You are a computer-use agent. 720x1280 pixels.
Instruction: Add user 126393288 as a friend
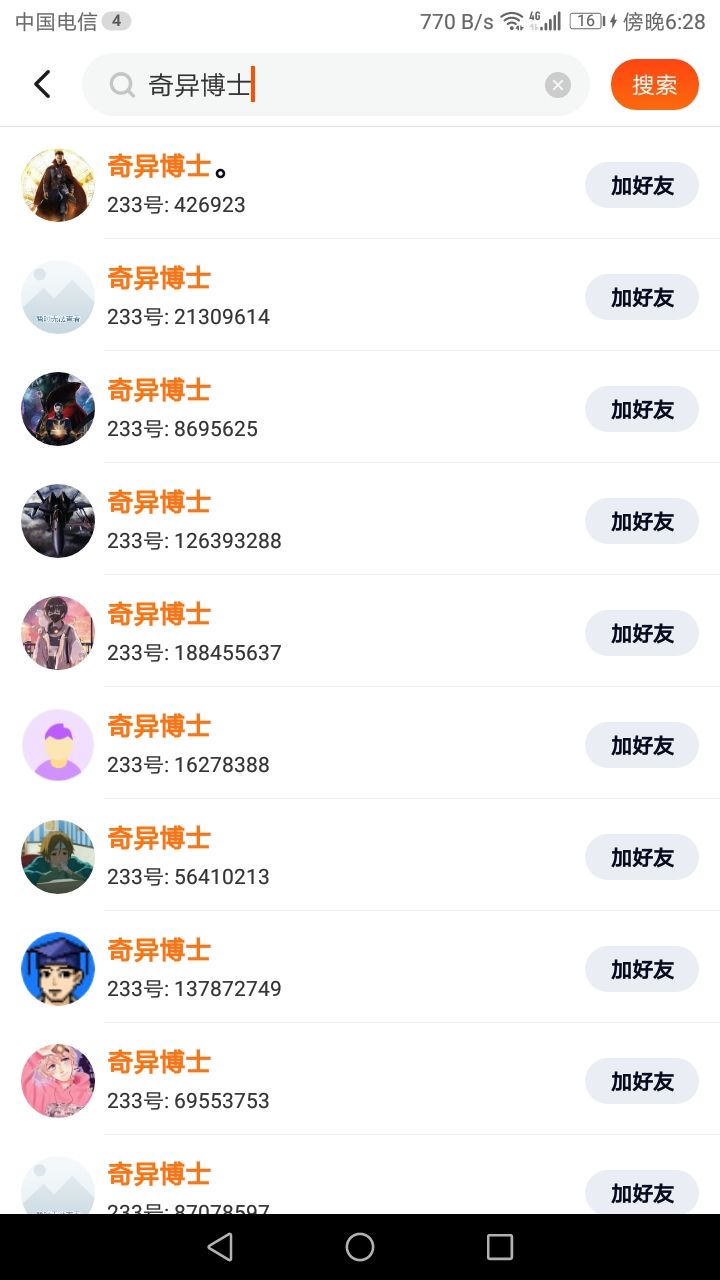coord(641,521)
